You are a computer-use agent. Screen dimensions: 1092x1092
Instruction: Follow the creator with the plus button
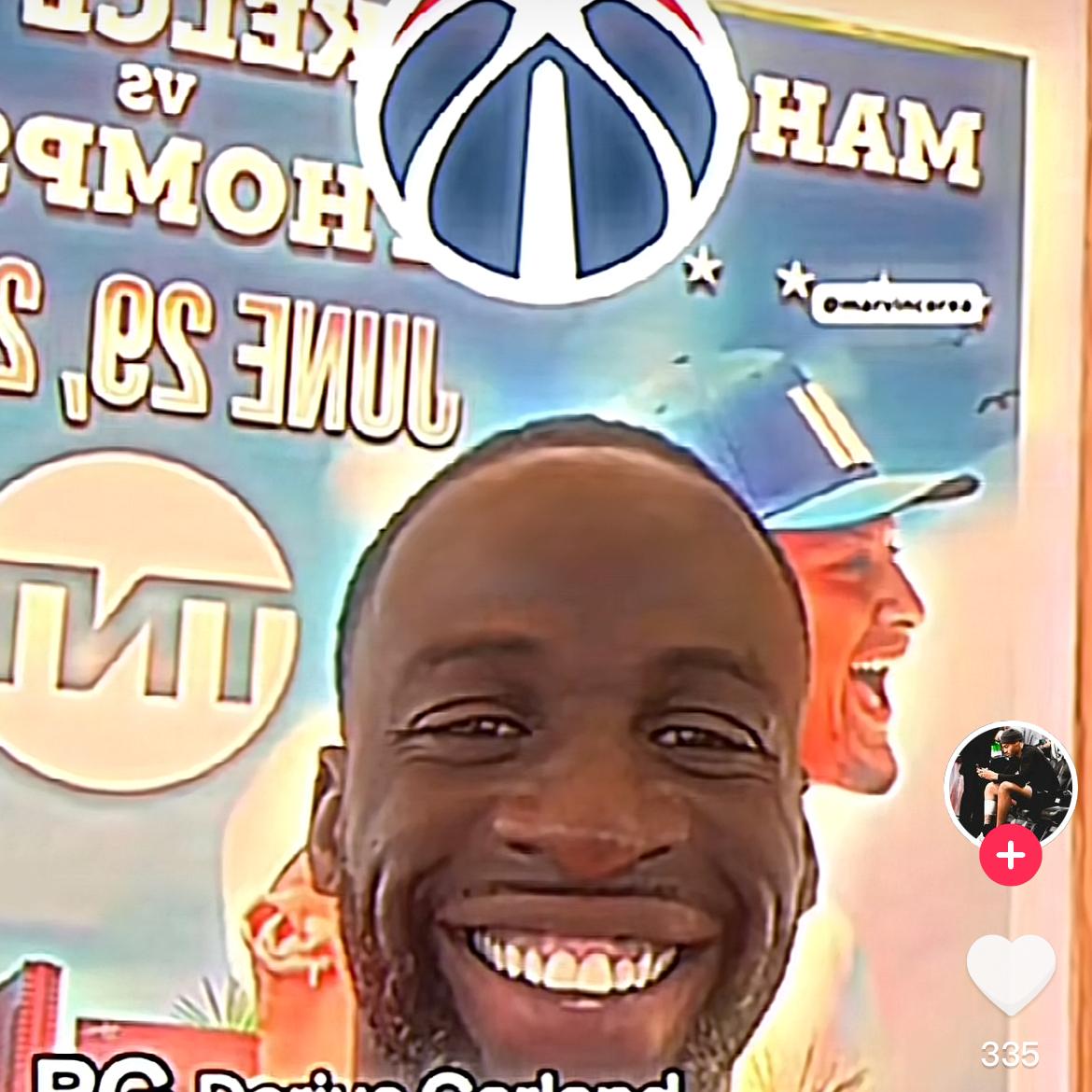(1011, 855)
